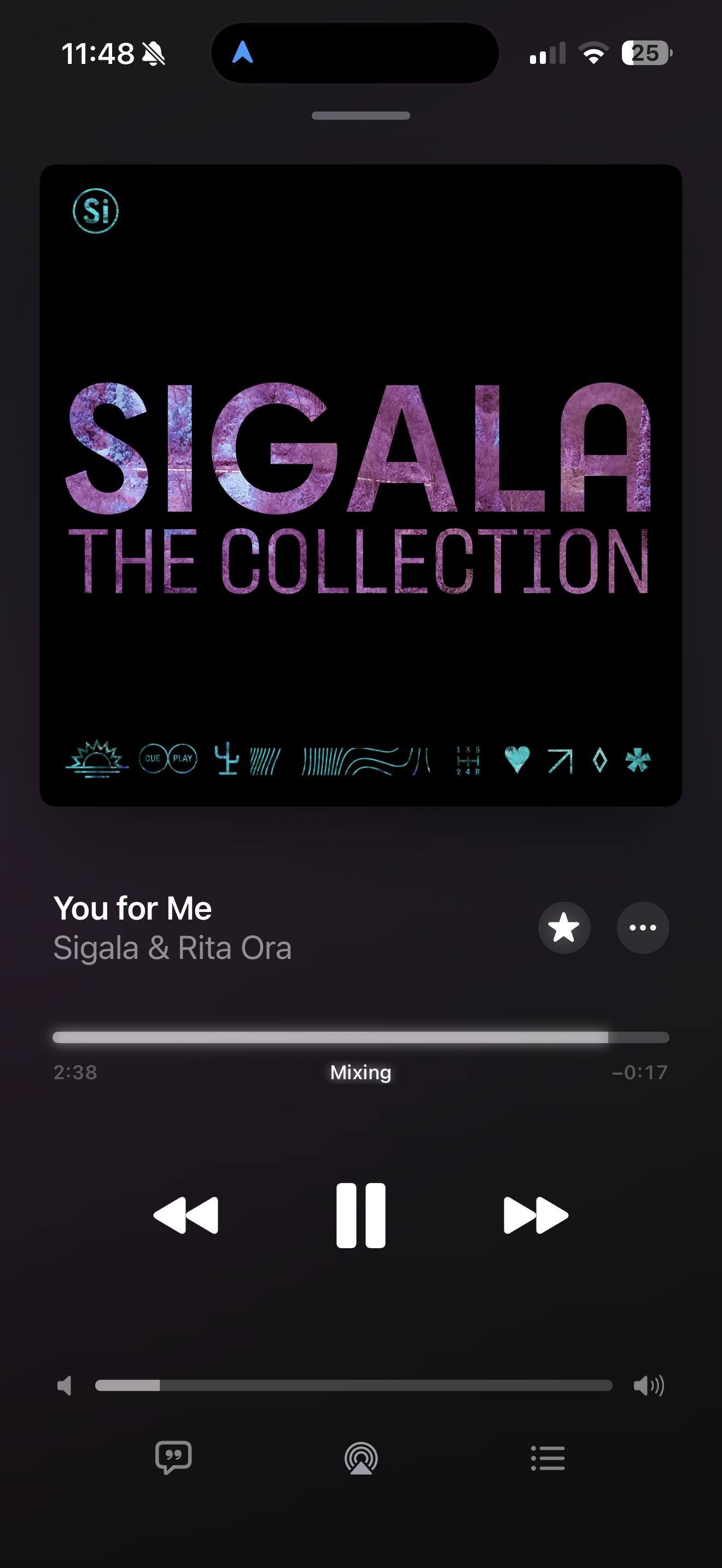The image size is (722, 1568).
Task: Pause the song You for Me
Action: pyautogui.click(x=360, y=1215)
